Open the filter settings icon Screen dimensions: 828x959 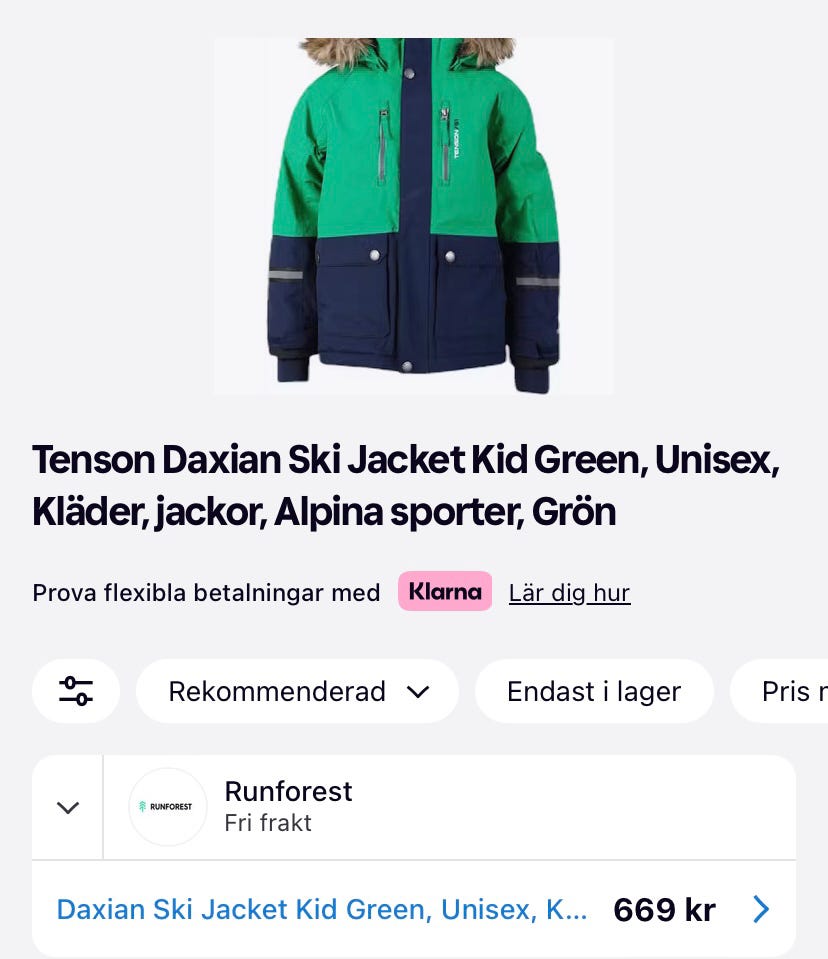coord(76,691)
